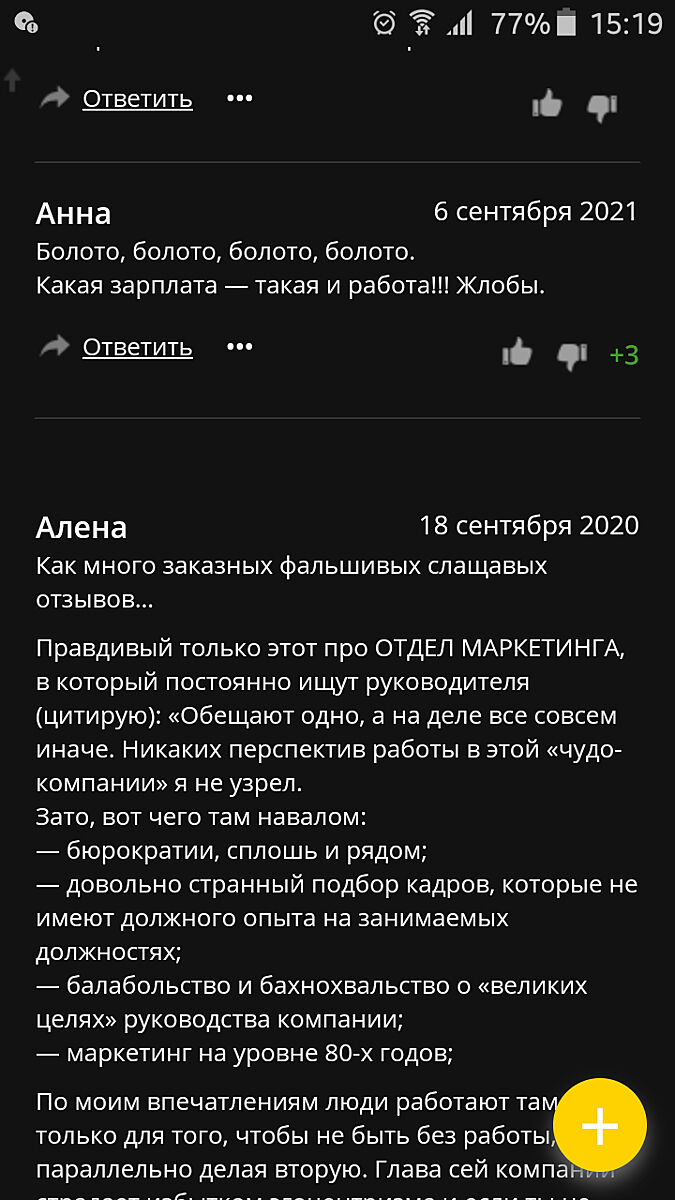Open the three-dot menu under the topmost comment
This screenshot has height=1200, width=675.
239,98
